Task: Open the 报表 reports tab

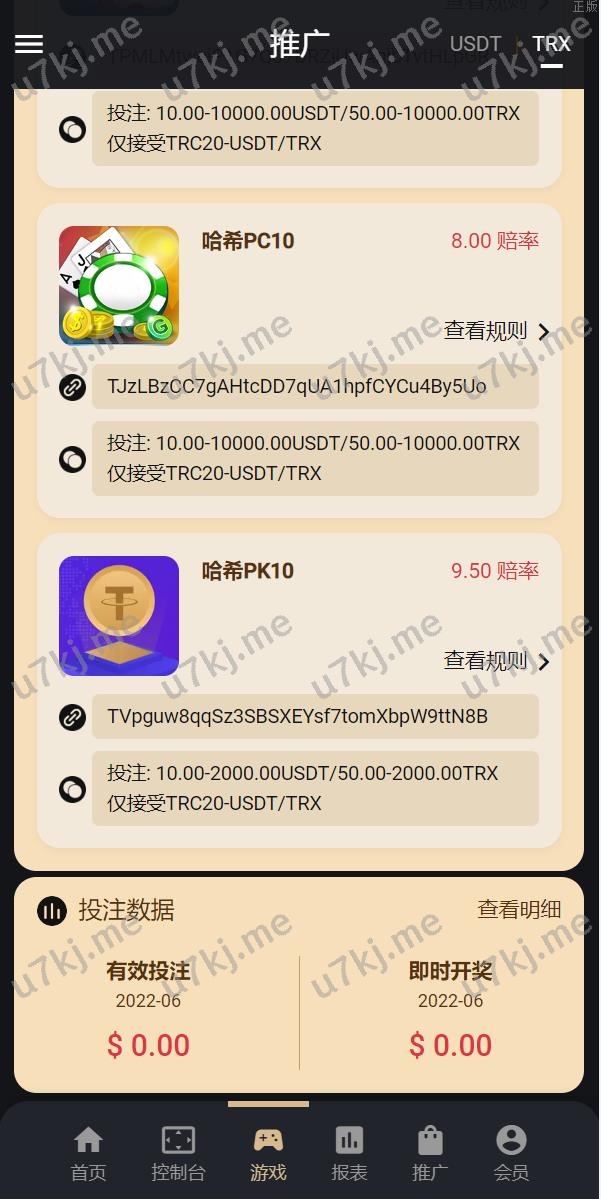Action: pyautogui.click(x=349, y=1154)
